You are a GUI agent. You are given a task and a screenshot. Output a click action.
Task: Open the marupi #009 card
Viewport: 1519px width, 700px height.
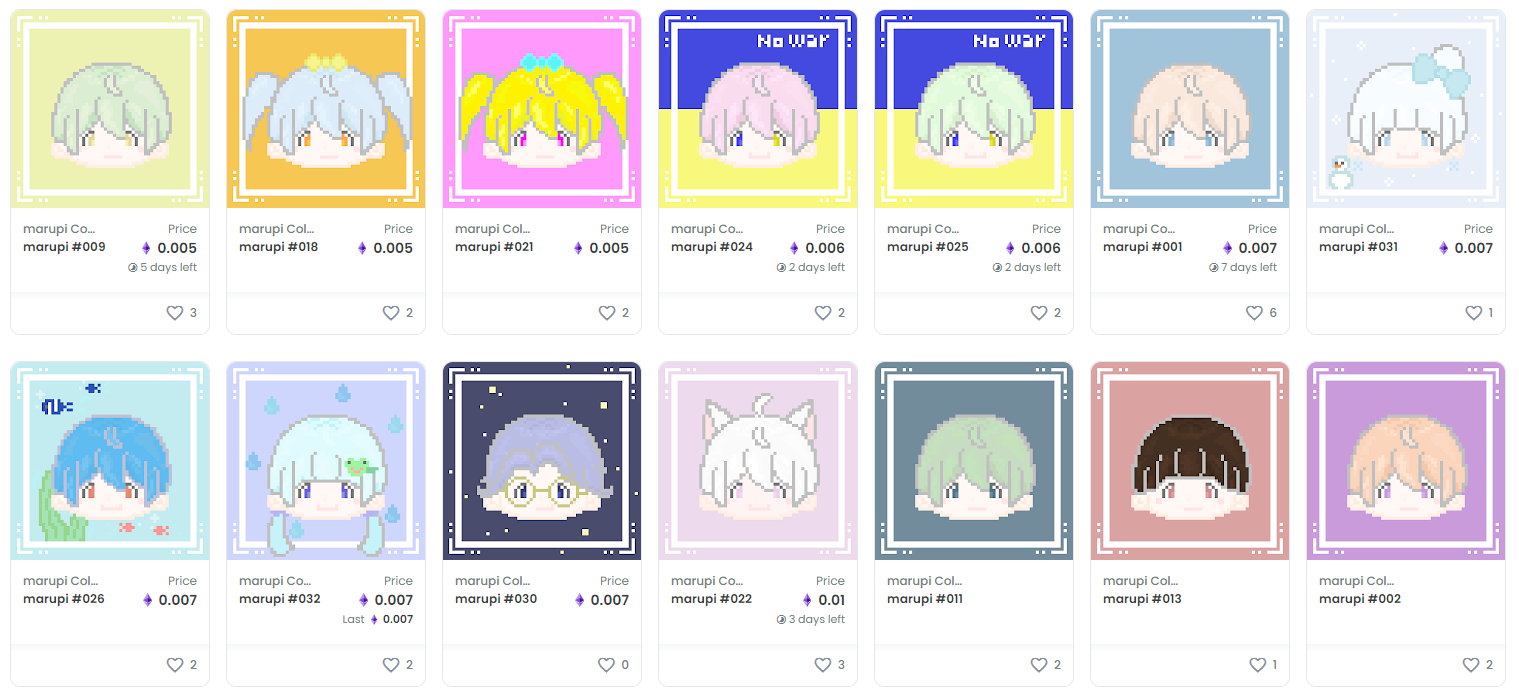[110, 109]
